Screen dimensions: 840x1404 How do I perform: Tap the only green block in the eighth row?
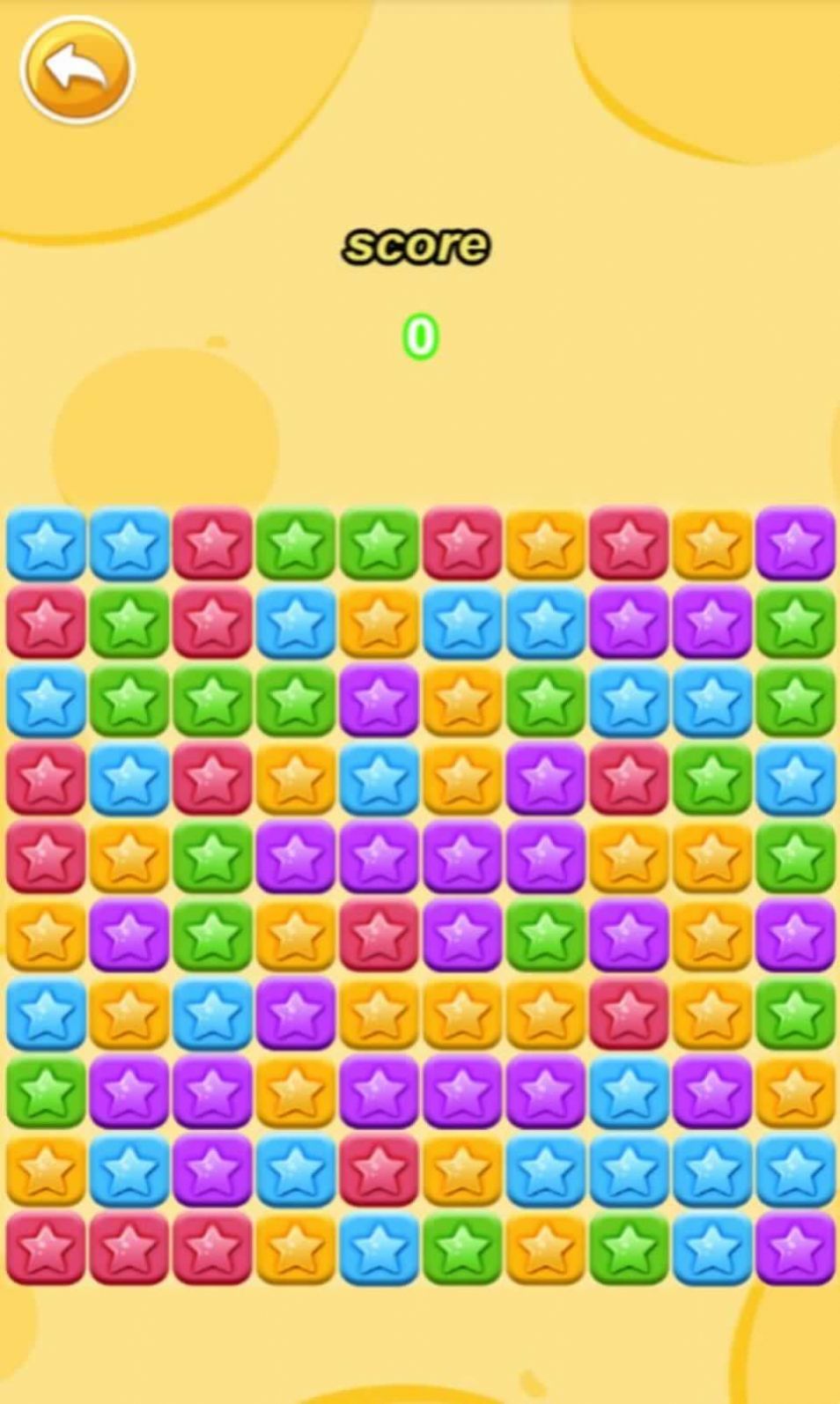pyautogui.click(x=46, y=1092)
